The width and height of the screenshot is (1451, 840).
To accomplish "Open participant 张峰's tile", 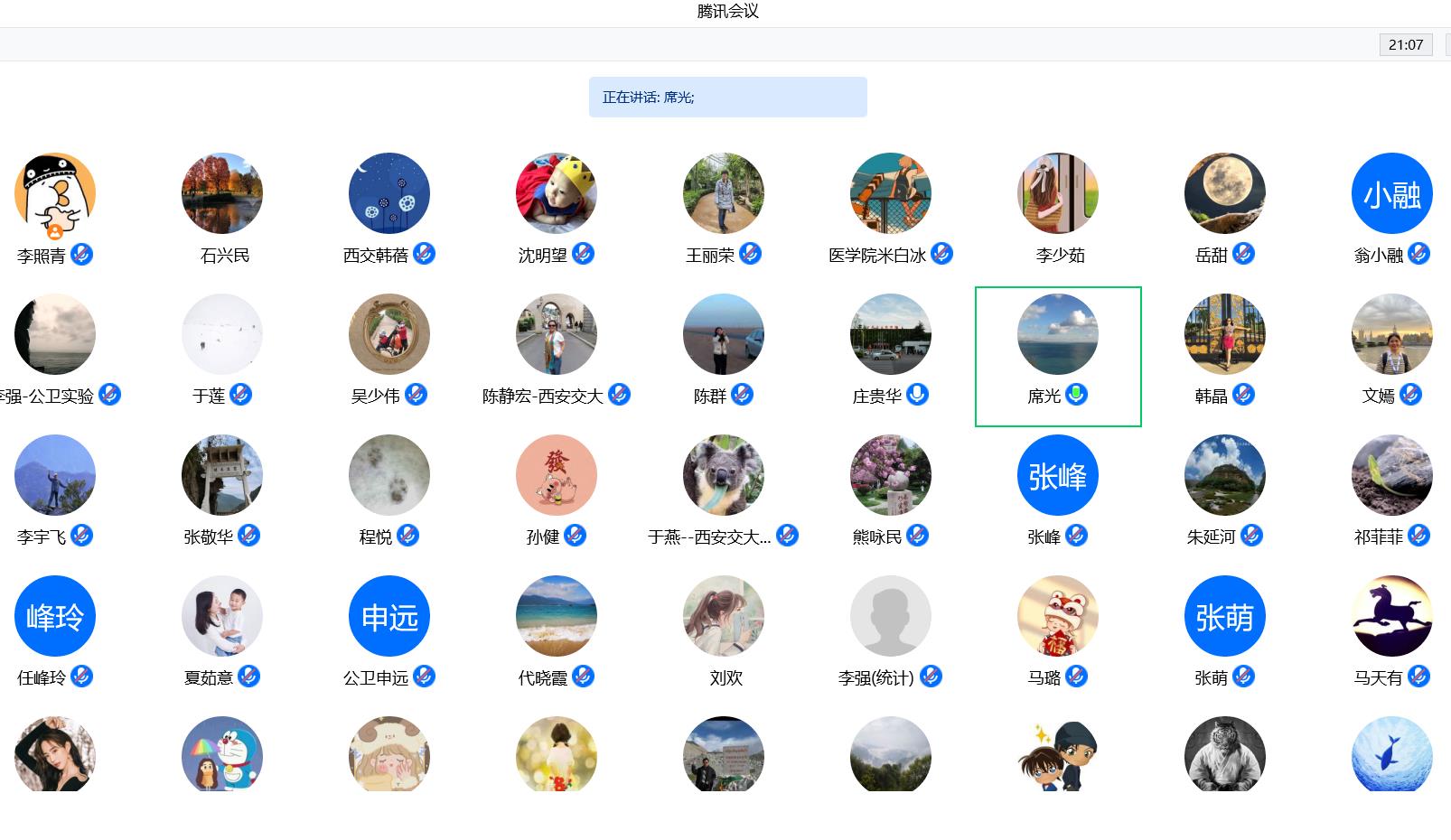I will pos(1058,476).
